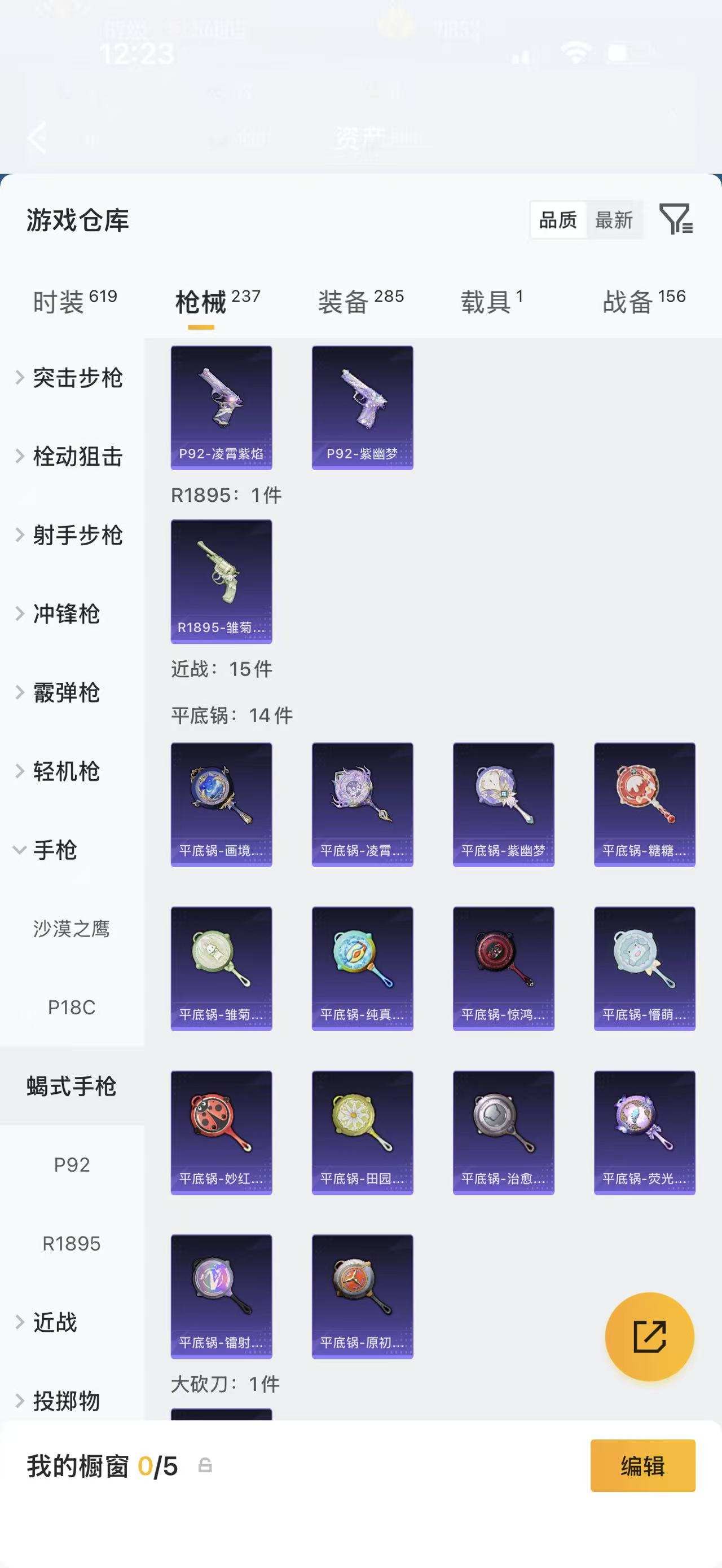Collapse the 手枪 category

coord(55,851)
